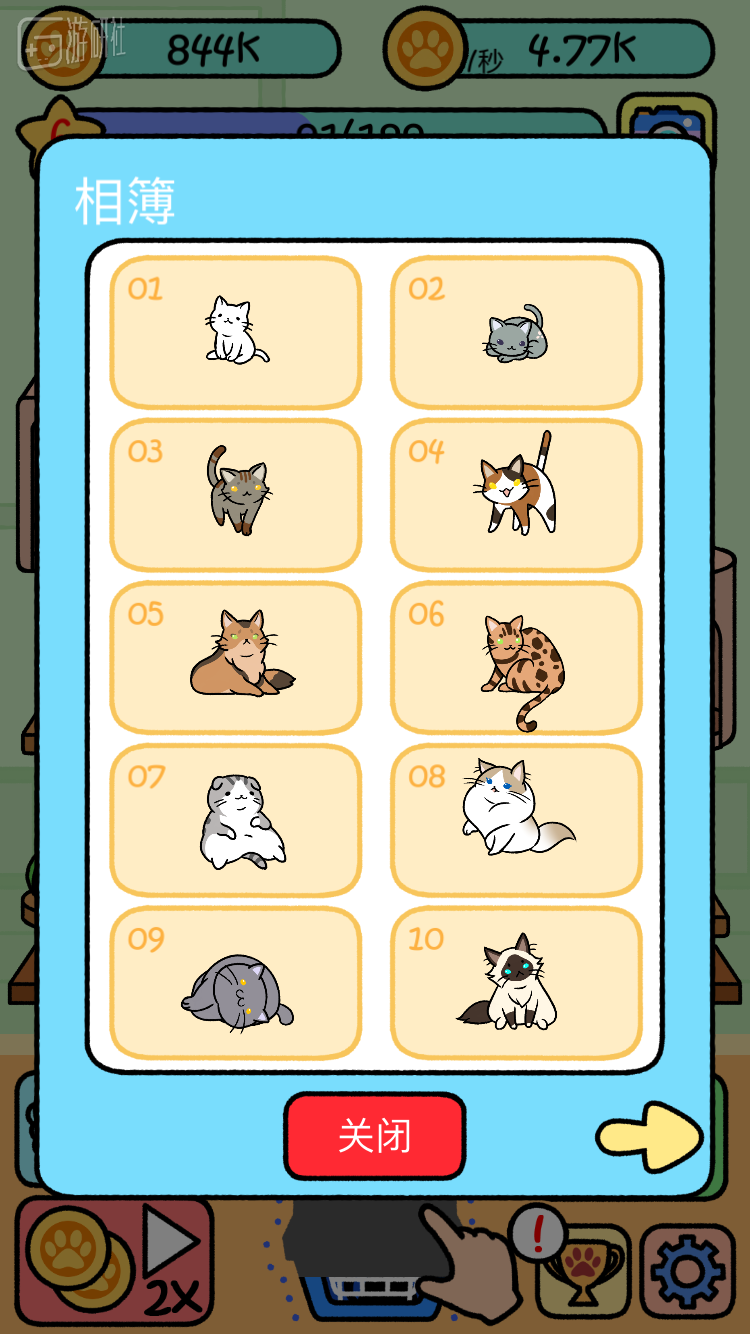Open cat photo card 02
The image size is (750, 1334).
pyautogui.click(x=515, y=332)
